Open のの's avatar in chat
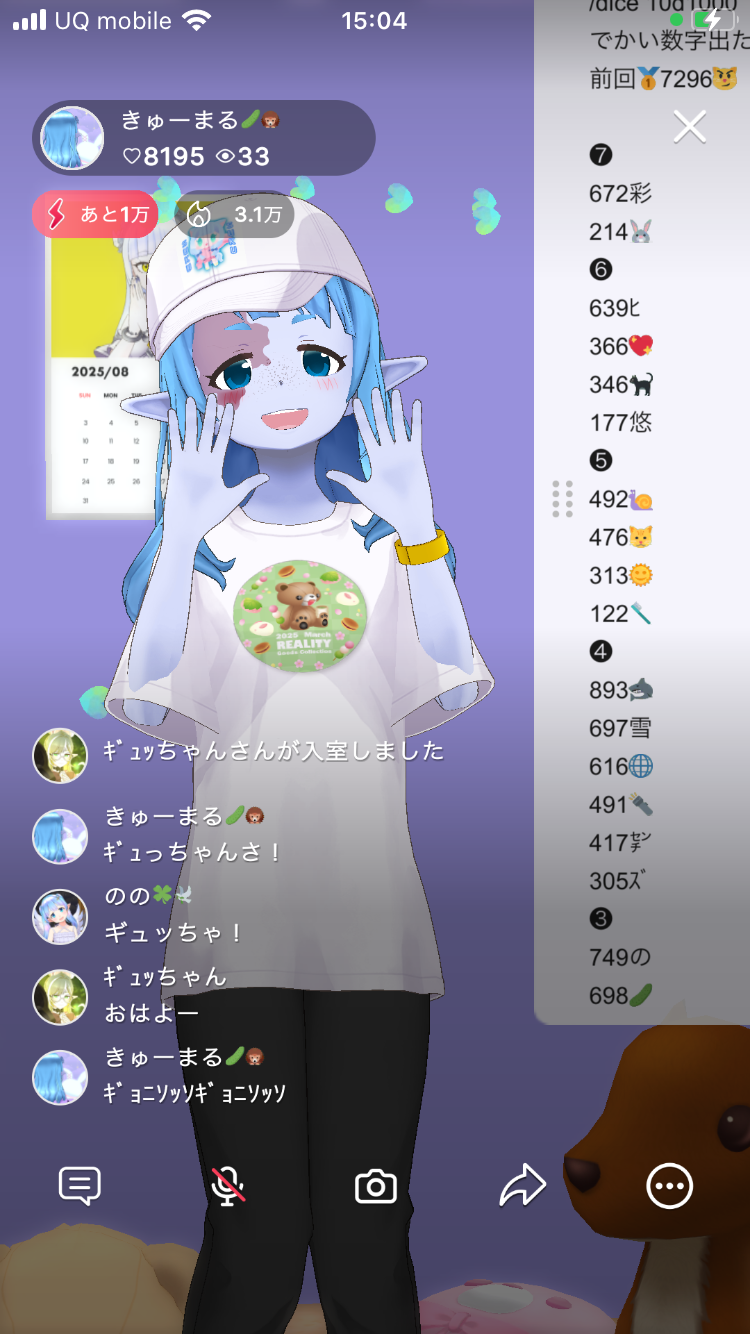This screenshot has width=750, height=1334. pos(60,917)
